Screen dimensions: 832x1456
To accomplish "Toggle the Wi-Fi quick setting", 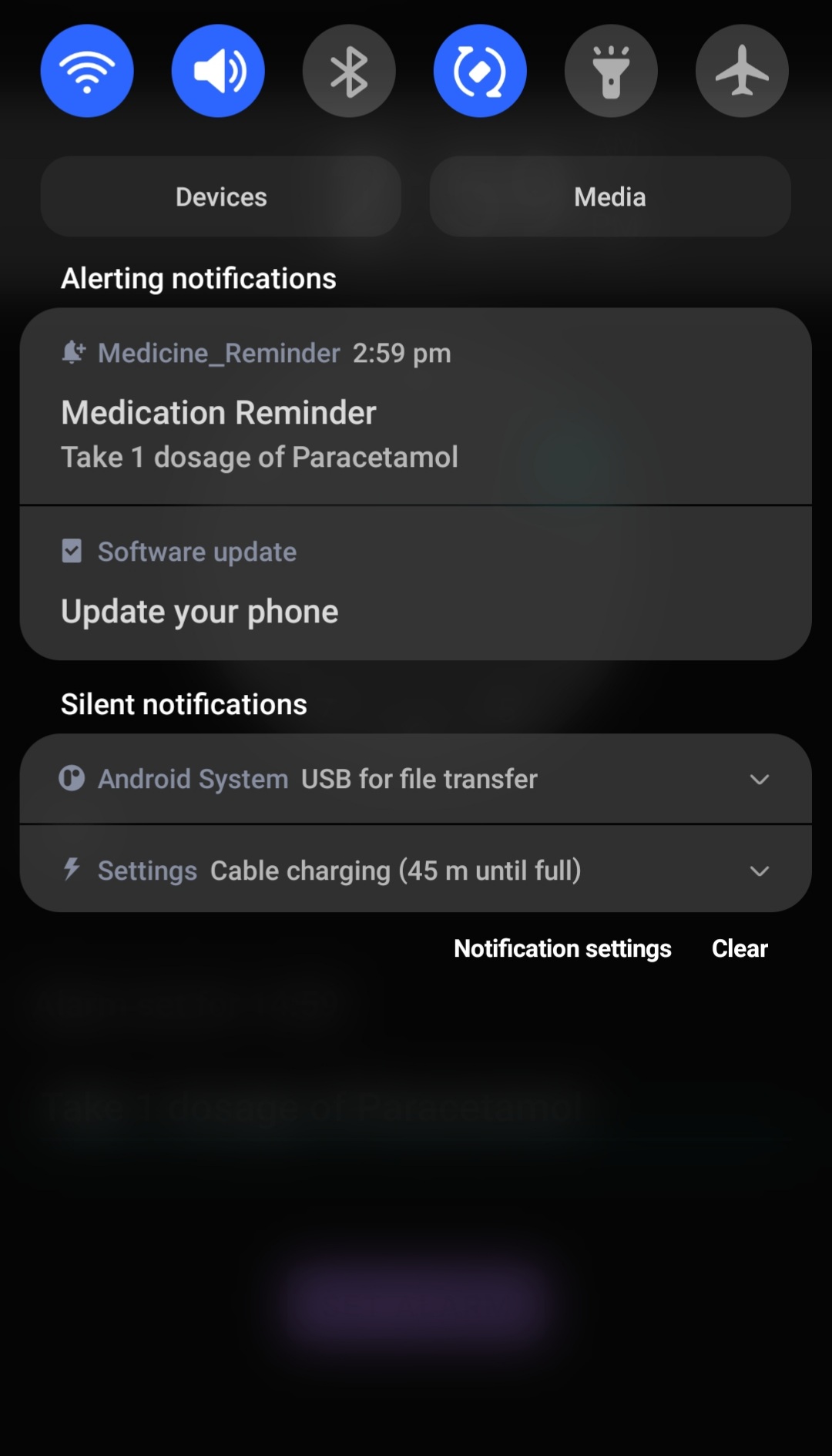I will point(87,70).
